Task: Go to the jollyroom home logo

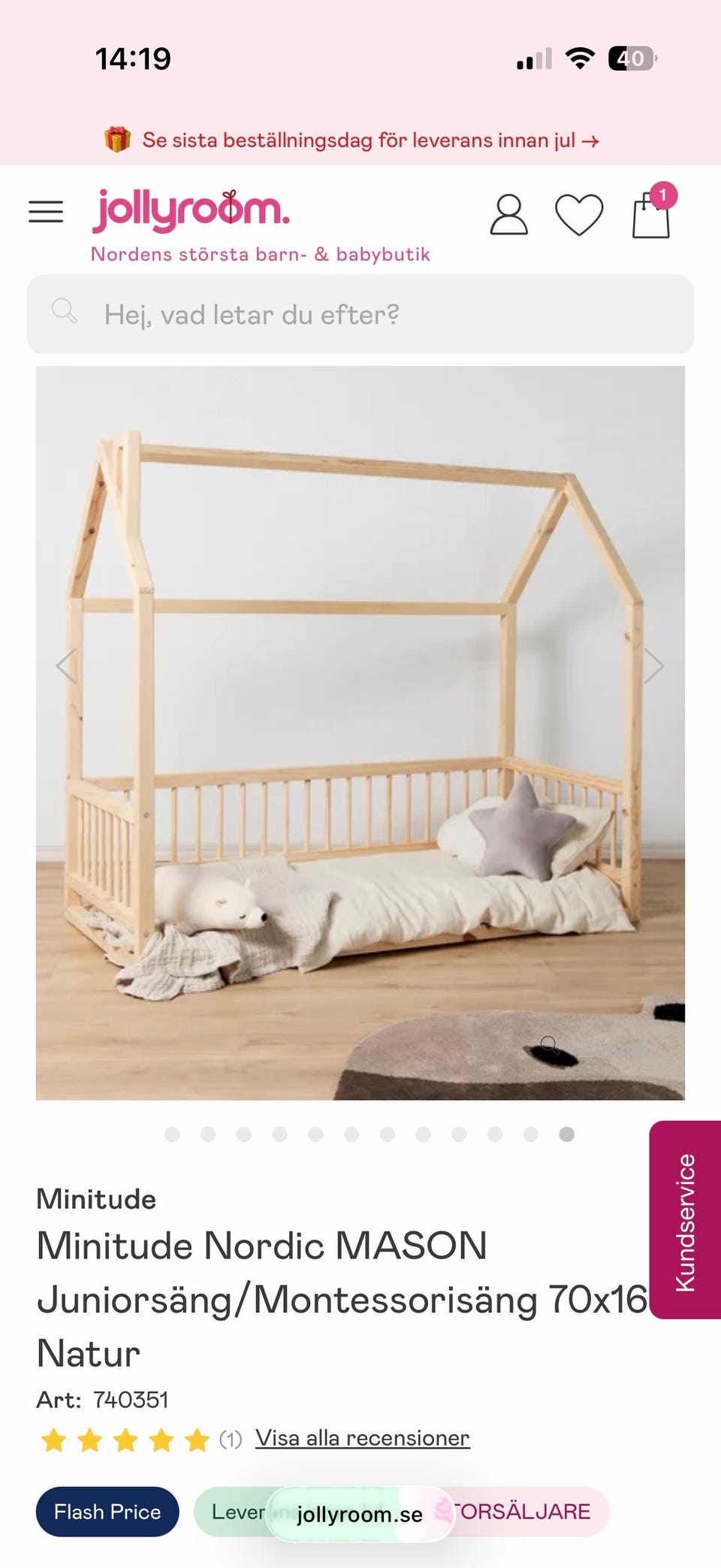Action: (x=191, y=210)
